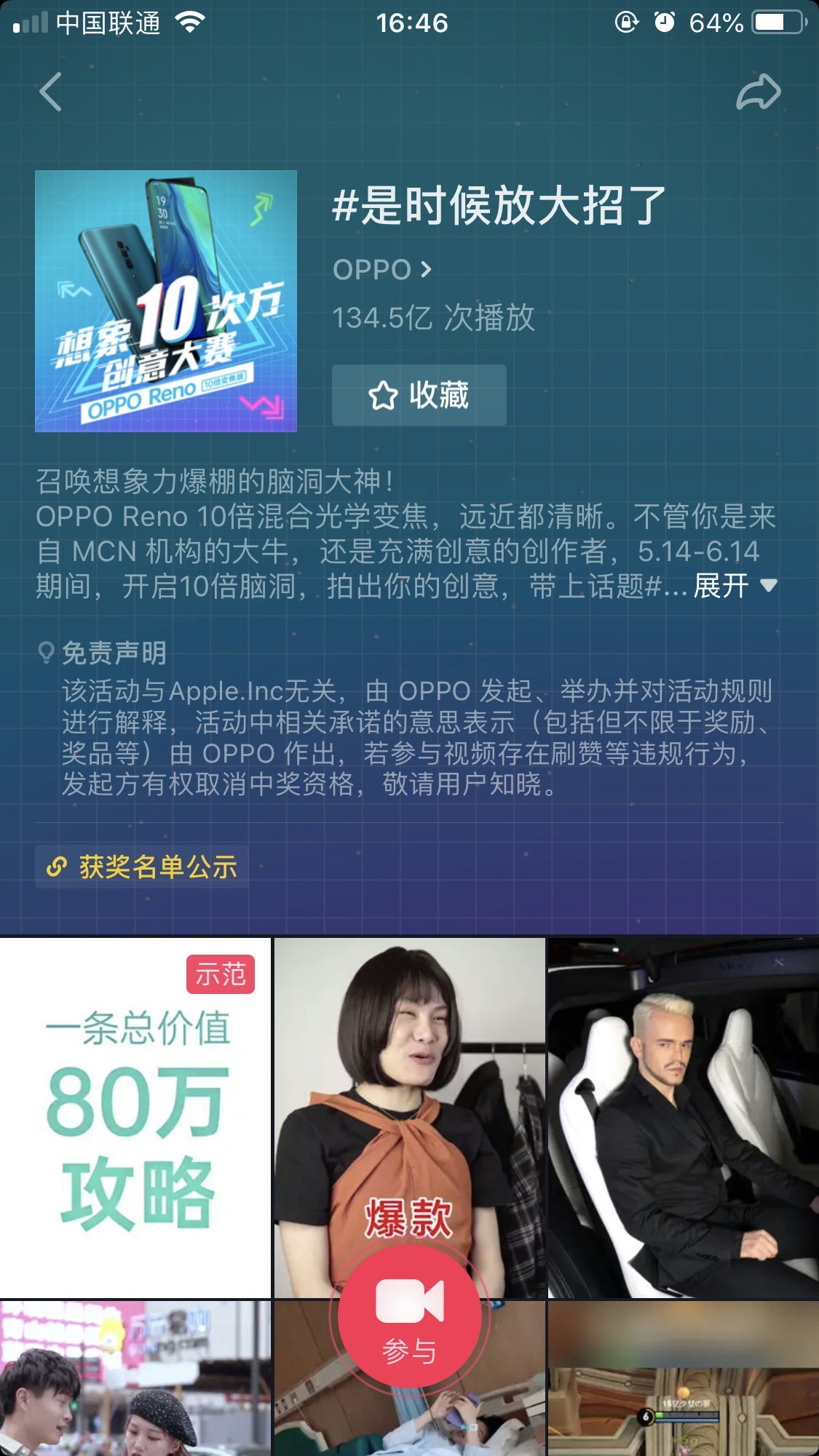Open the street couple video thumbnail
Viewport: 819px width, 1456px height.
coord(135,1379)
